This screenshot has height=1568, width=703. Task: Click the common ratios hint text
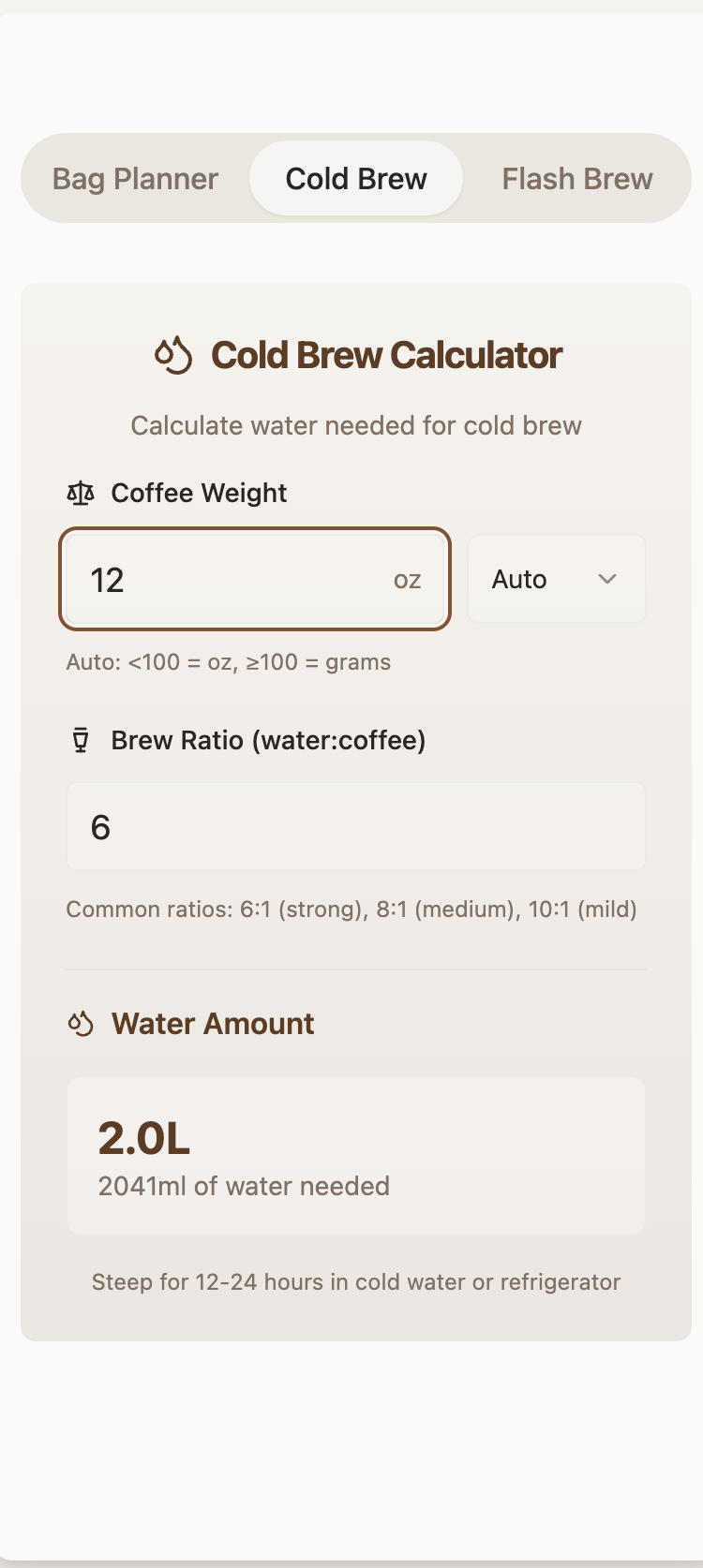click(351, 909)
